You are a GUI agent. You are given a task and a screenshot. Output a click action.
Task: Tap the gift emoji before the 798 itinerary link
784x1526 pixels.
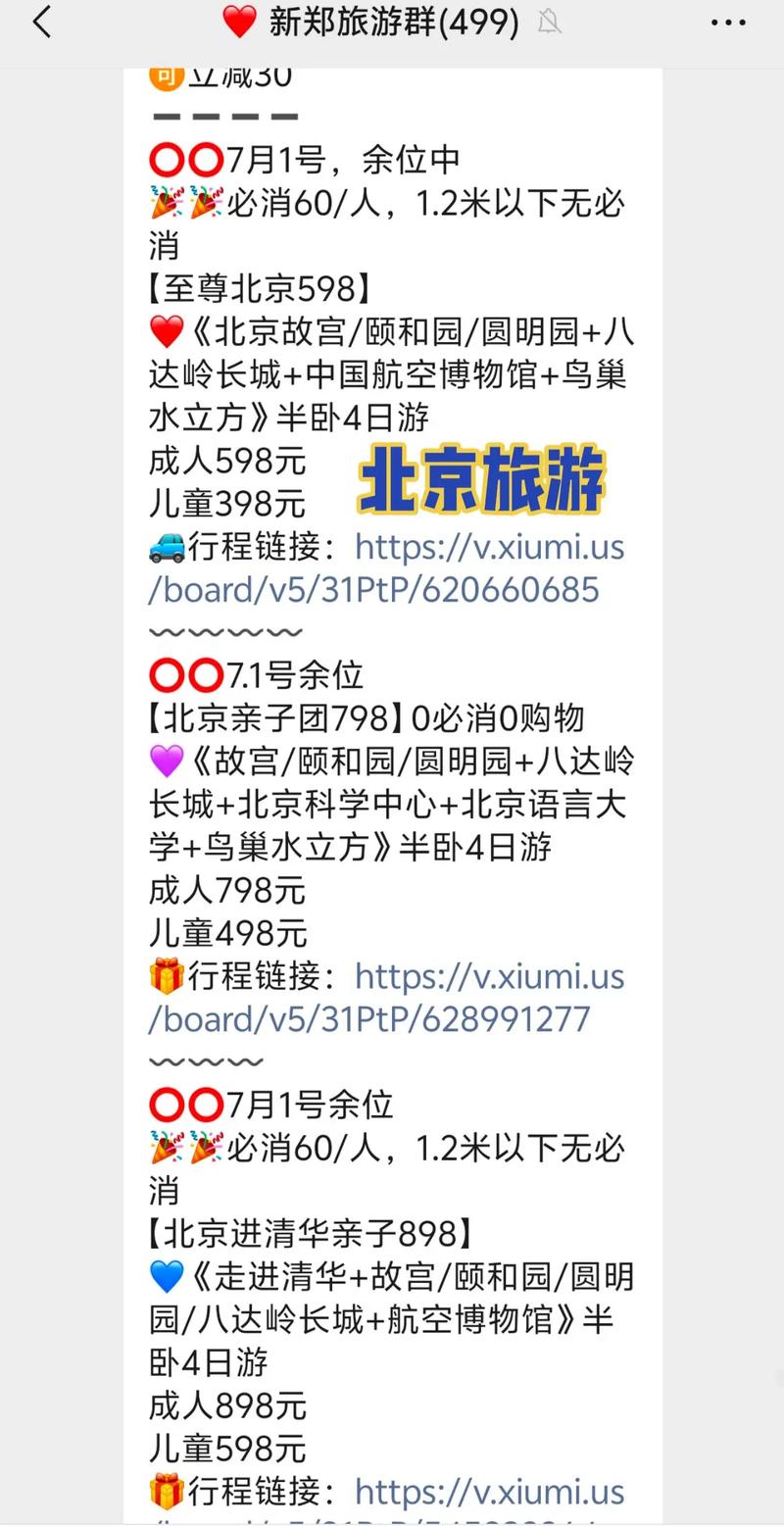164,976
